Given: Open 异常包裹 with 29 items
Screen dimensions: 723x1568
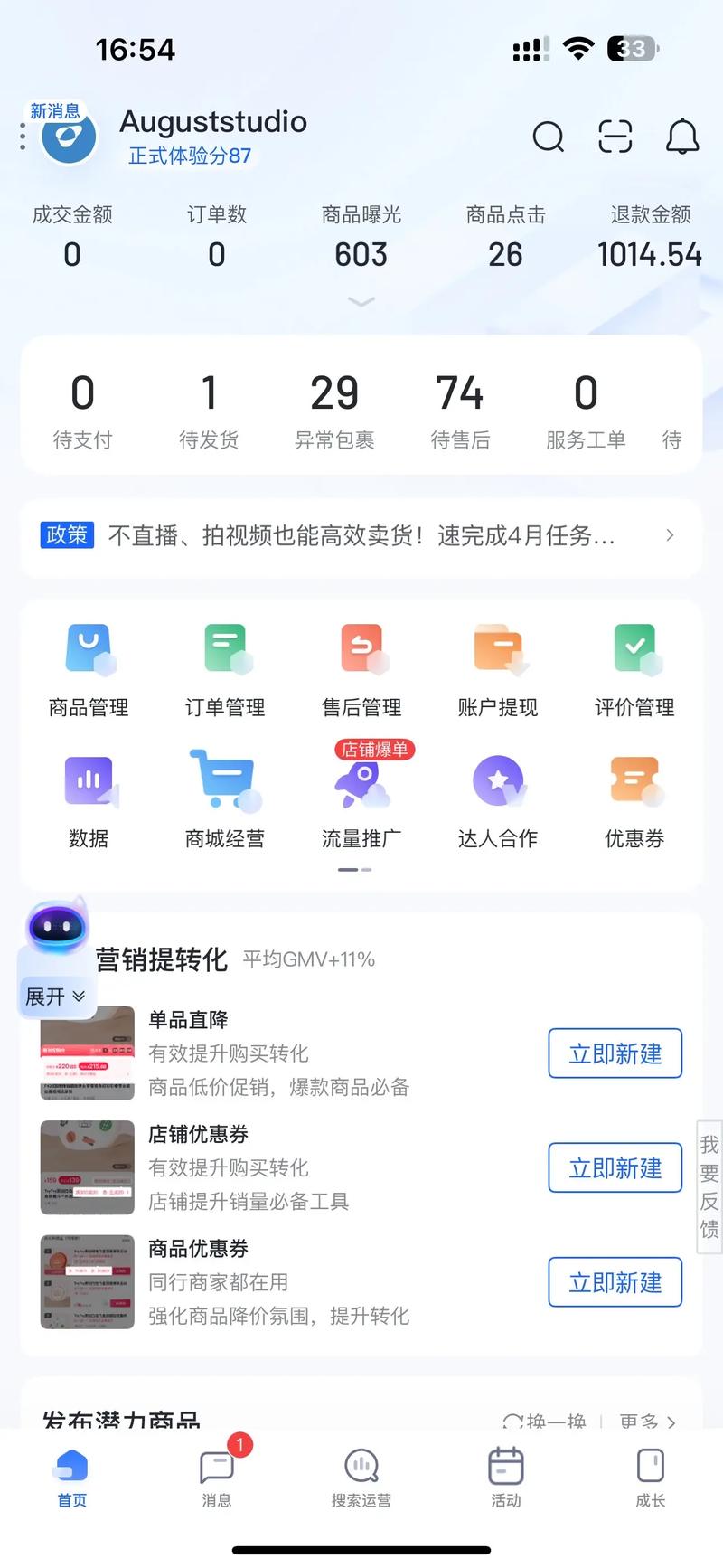Looking at the screenshot, I should click(x=334, y=410).
